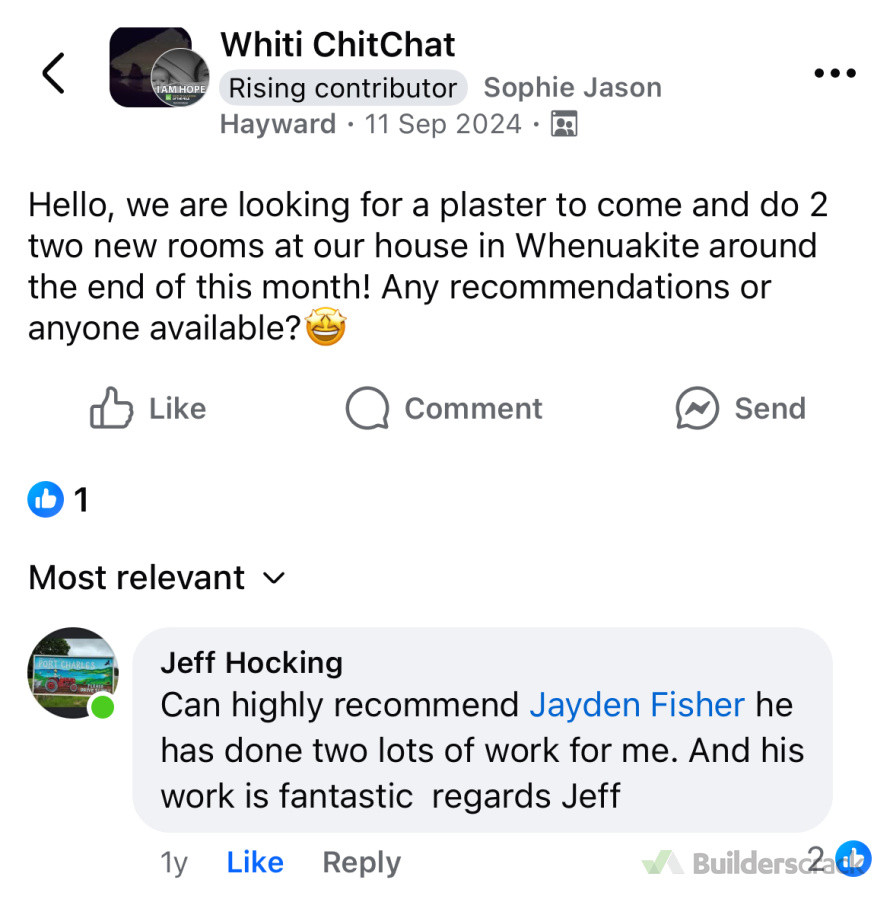View who reacted to the post
Viewport: 890px width, 899px height.
pos(59,499)
